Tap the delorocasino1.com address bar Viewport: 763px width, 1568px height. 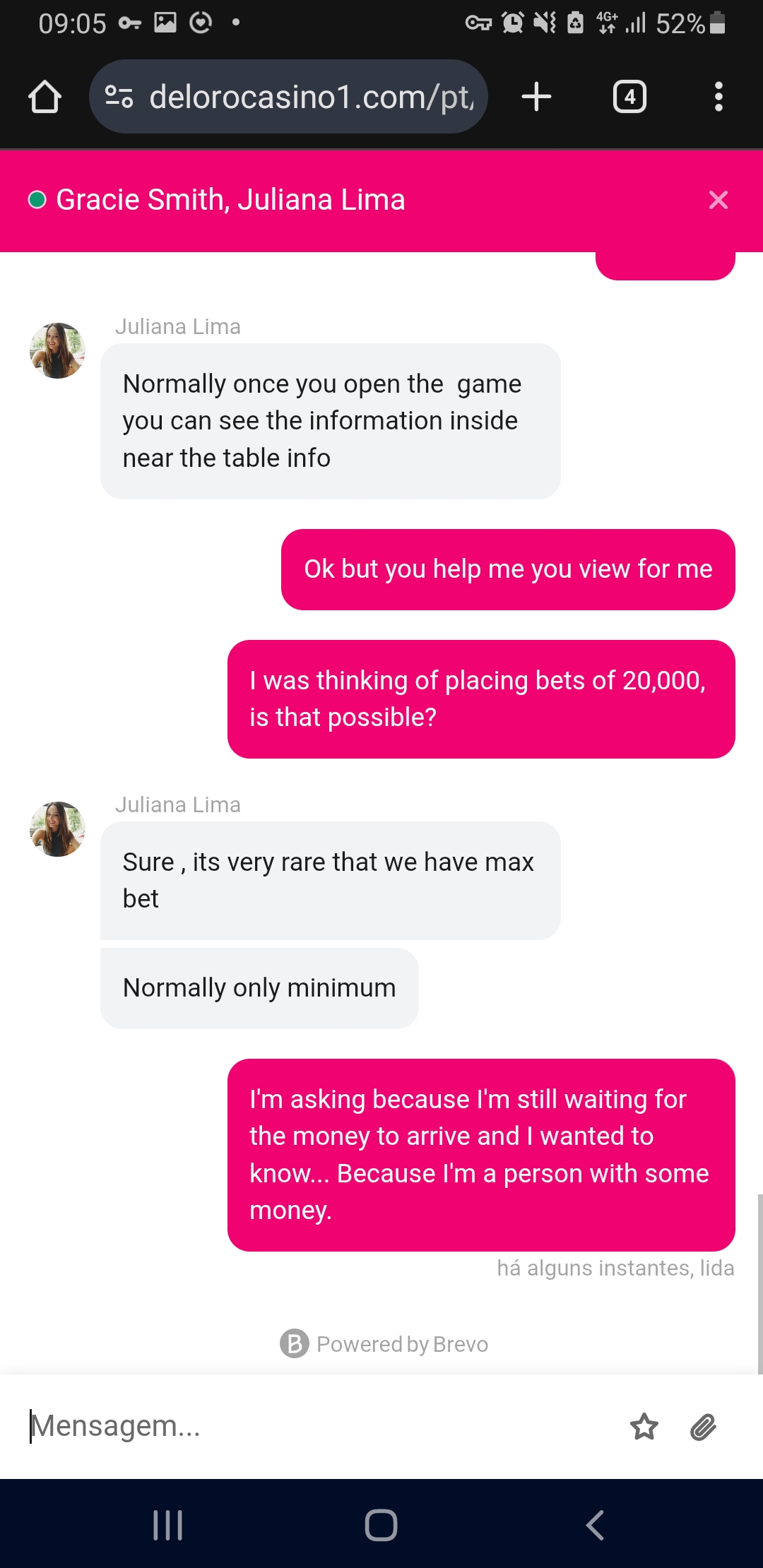click(311, 97)
